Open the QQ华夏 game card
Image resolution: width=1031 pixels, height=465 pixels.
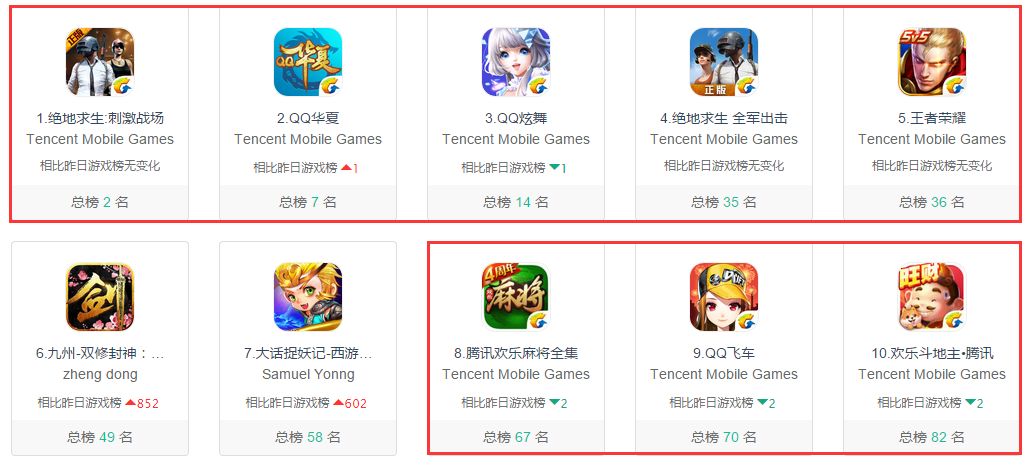tap(308, 62)
